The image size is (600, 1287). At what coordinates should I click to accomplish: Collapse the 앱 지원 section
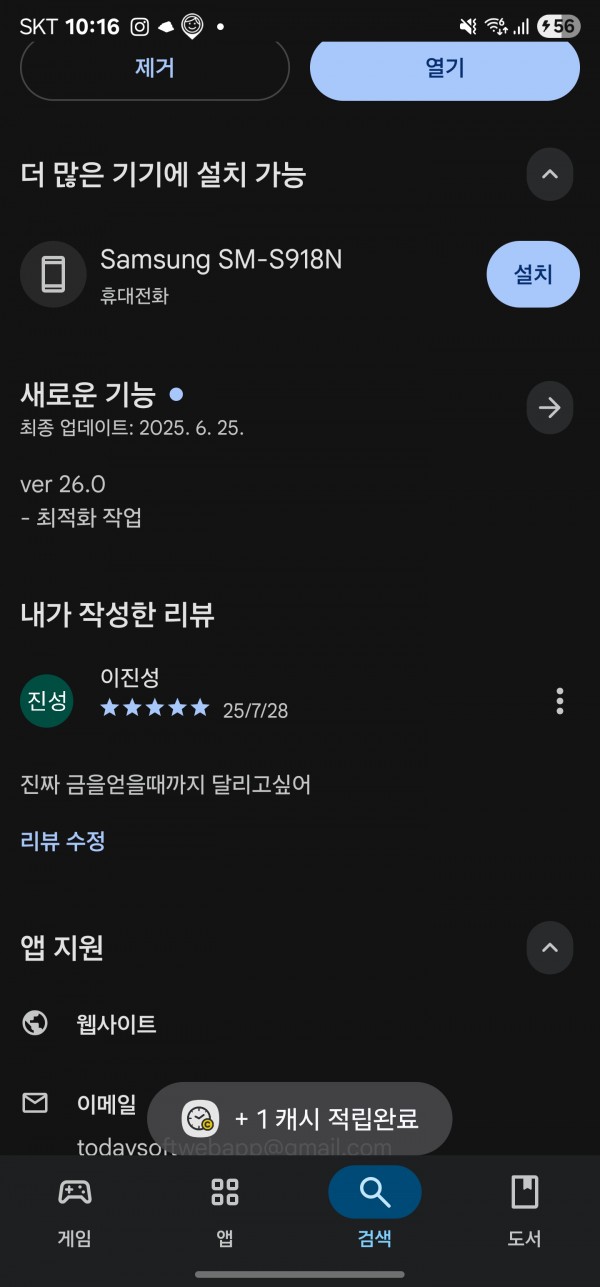point(549,948)
